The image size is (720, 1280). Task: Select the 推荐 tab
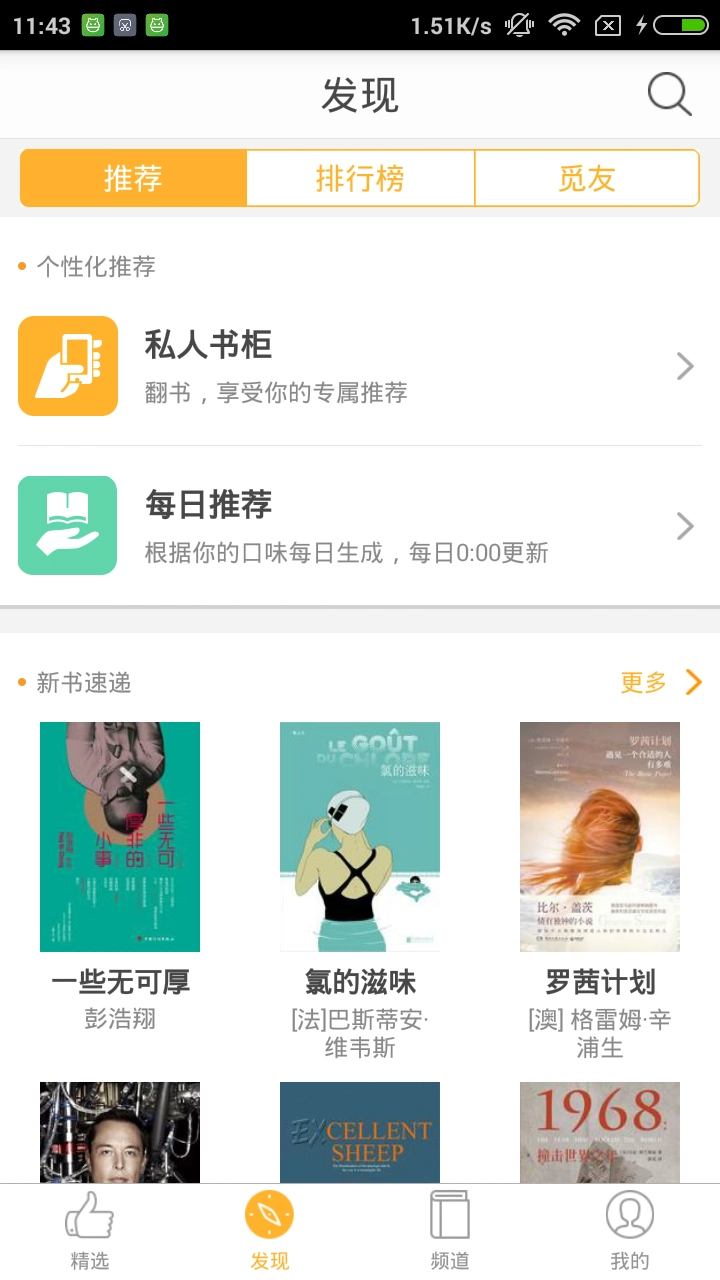pyautogui.click(x=133, y=177)
